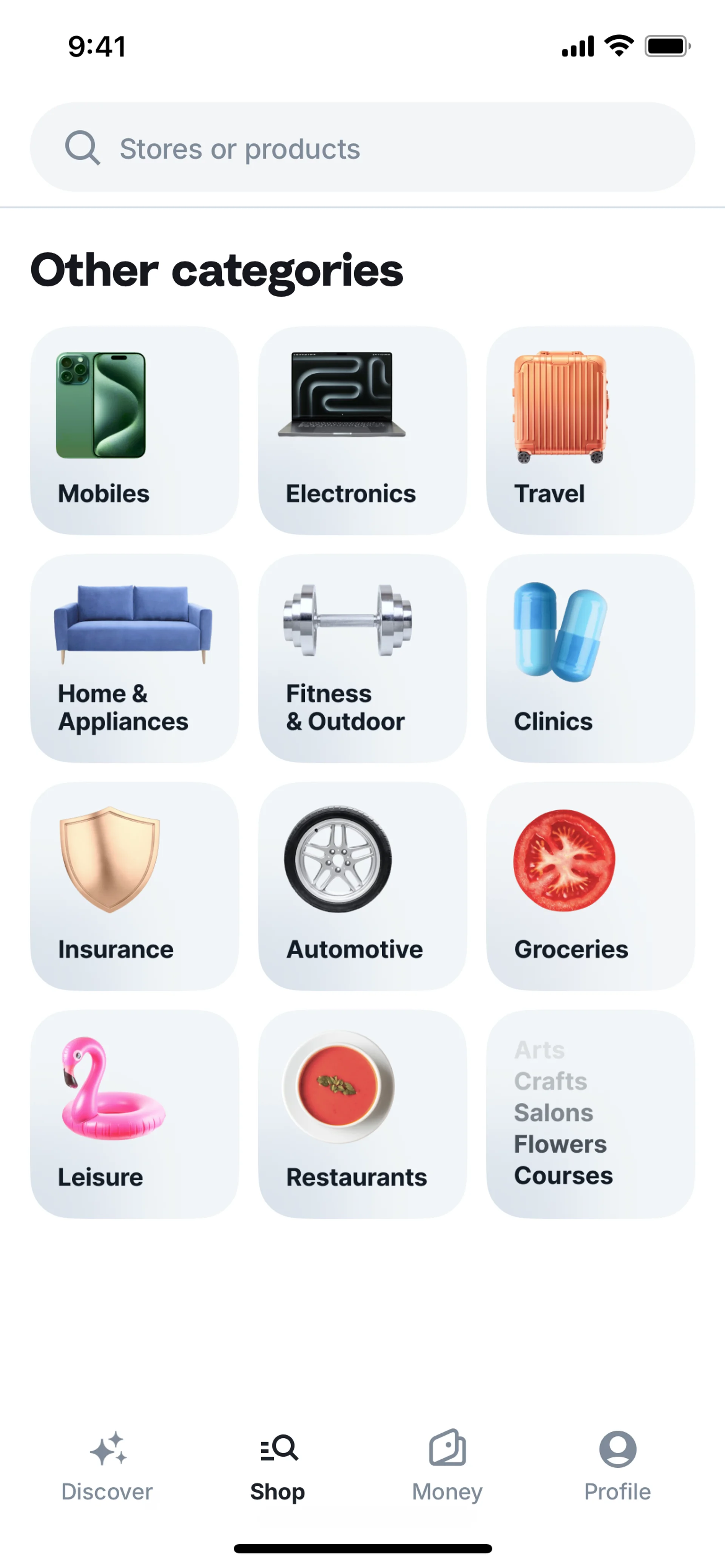This screenshot has width=725, height=1568.
Task: Switch to the Discover tab
Action: [x=107, y=1467]
